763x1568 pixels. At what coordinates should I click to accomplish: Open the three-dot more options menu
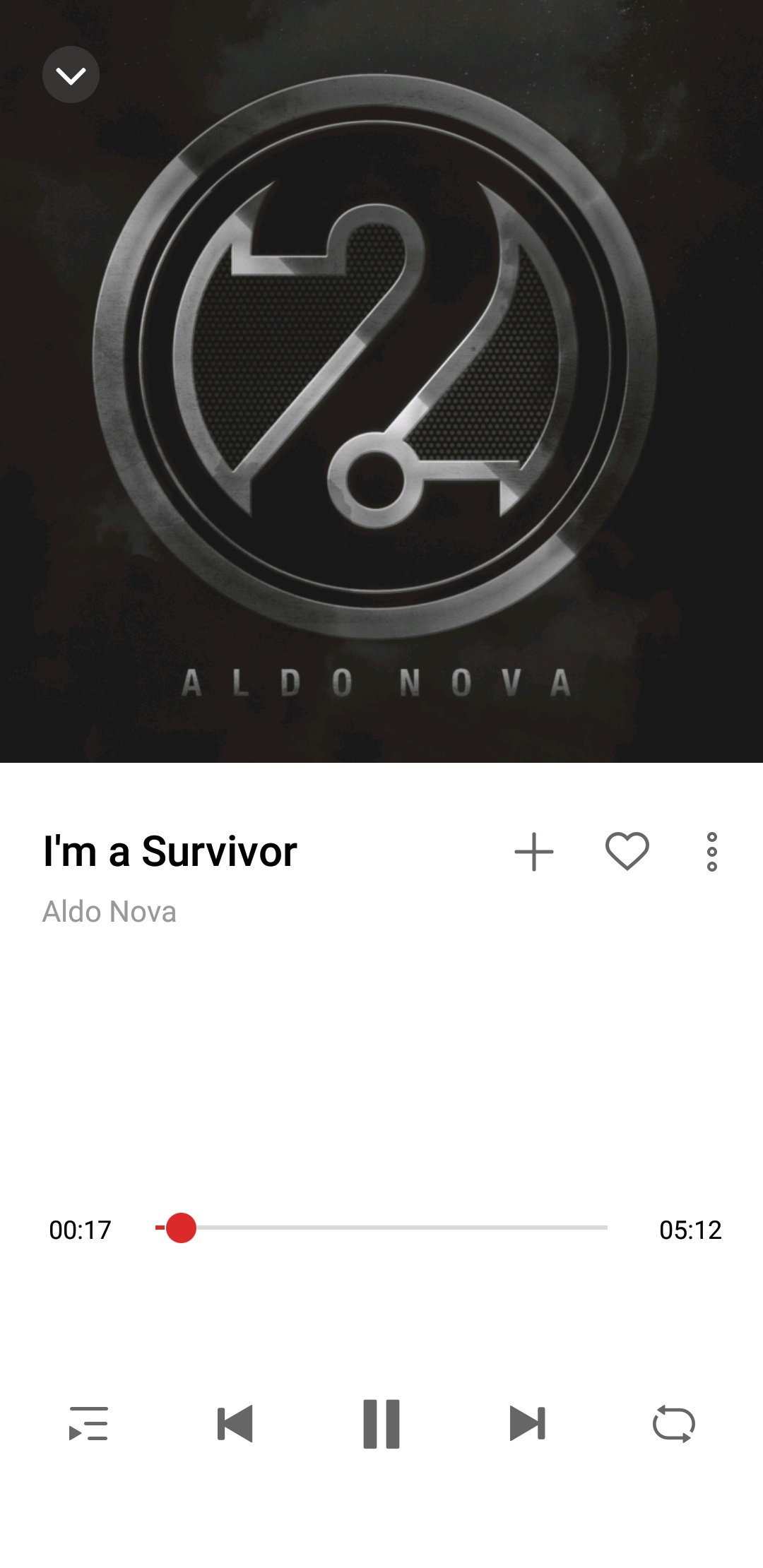pos(711,852)
